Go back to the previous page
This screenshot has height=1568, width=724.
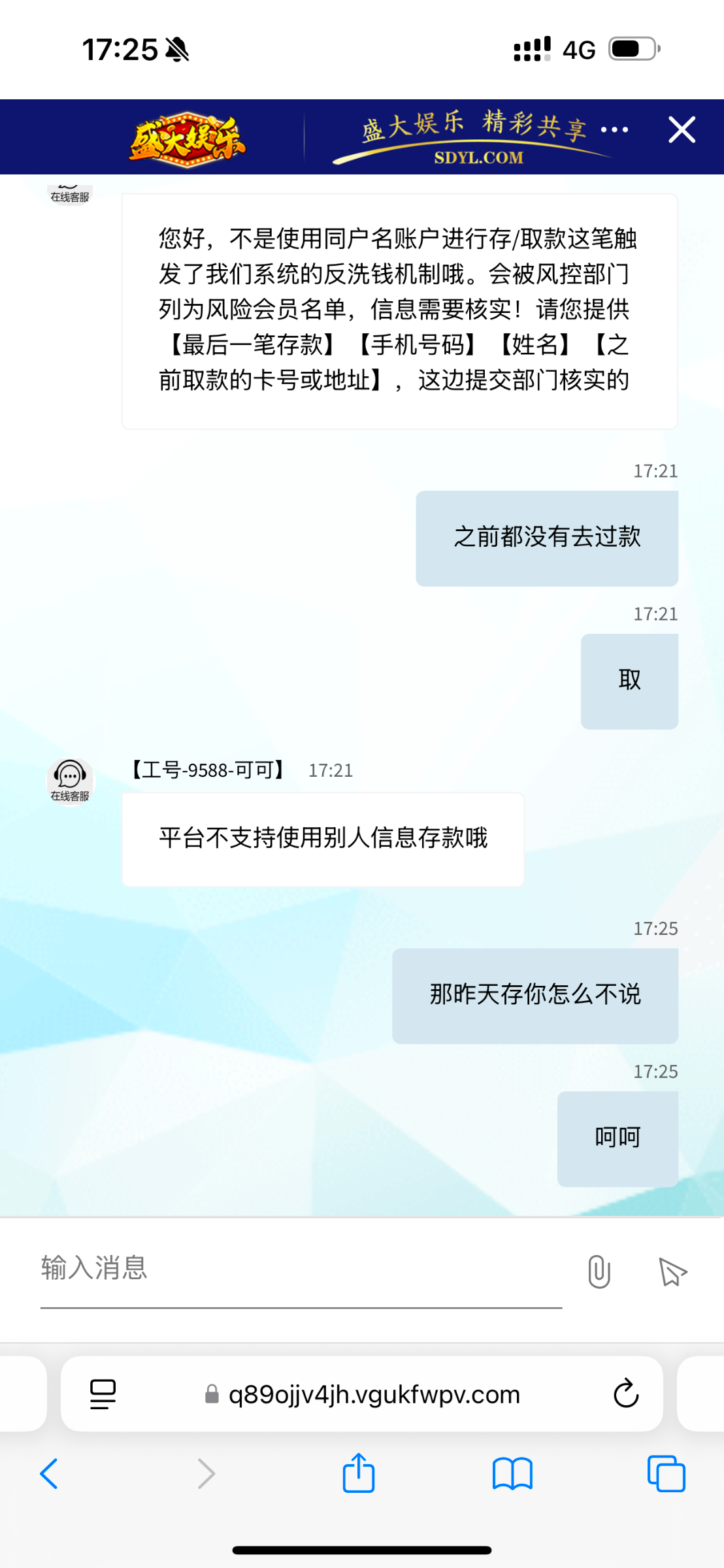[50, 1474]
